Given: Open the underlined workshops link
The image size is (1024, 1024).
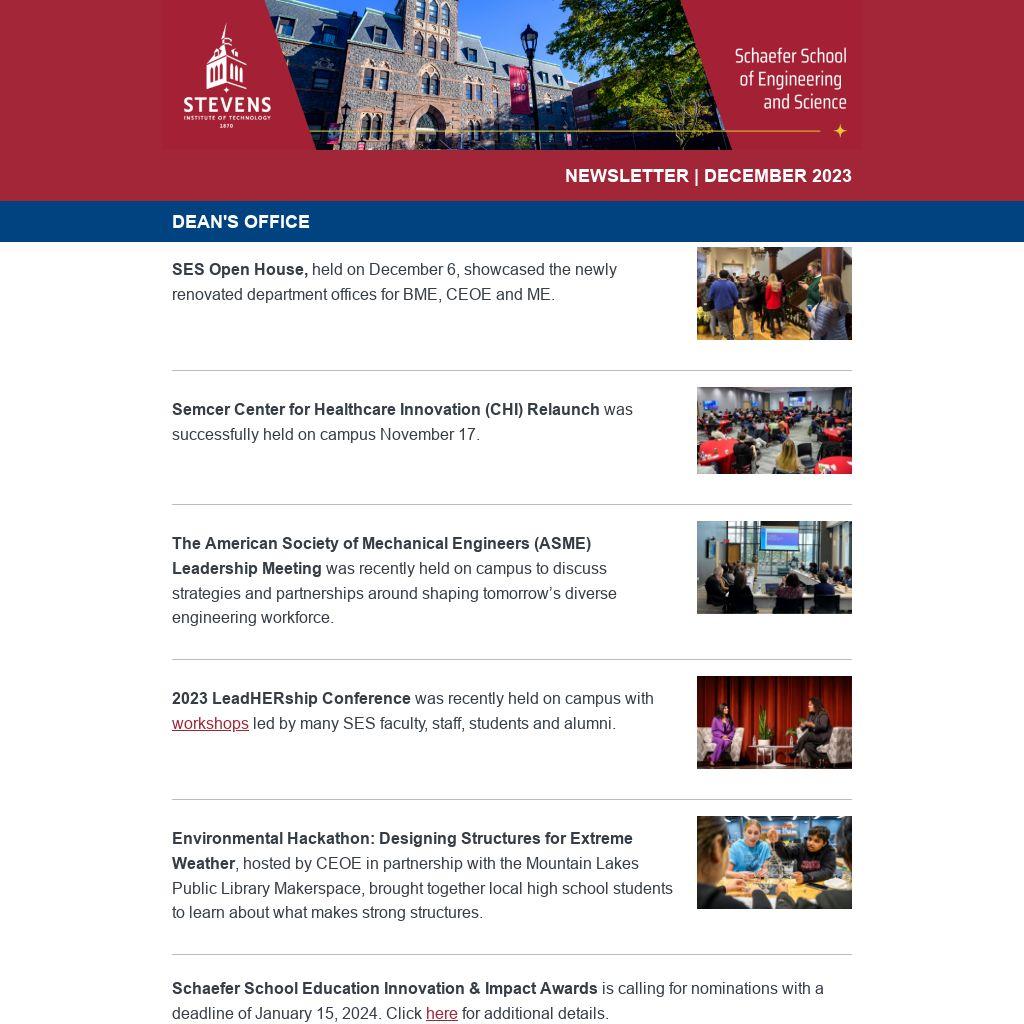Looking at the screenshot, I should point(210,723).
